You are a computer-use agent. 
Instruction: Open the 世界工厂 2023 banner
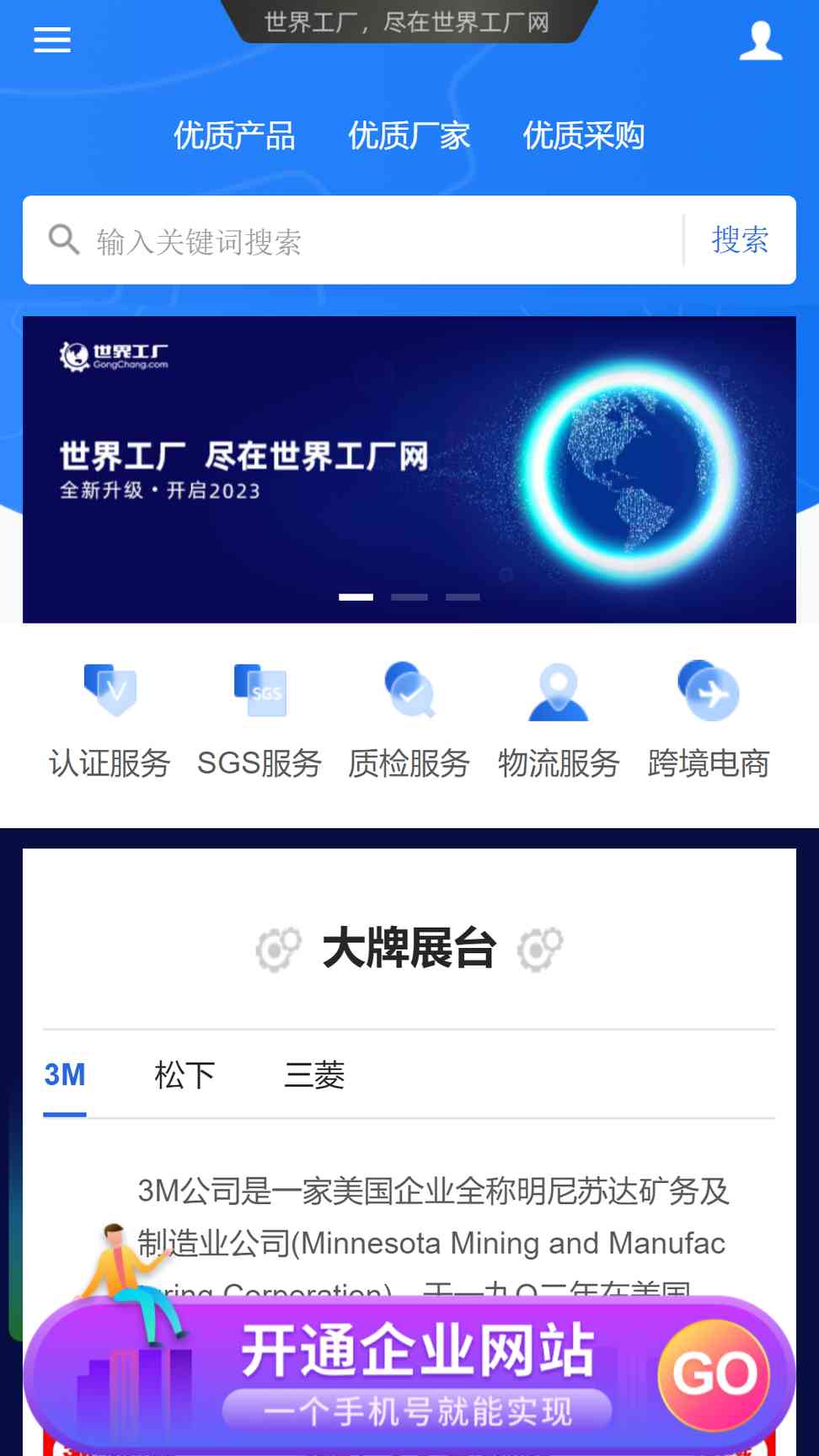[x=409, y=469]
